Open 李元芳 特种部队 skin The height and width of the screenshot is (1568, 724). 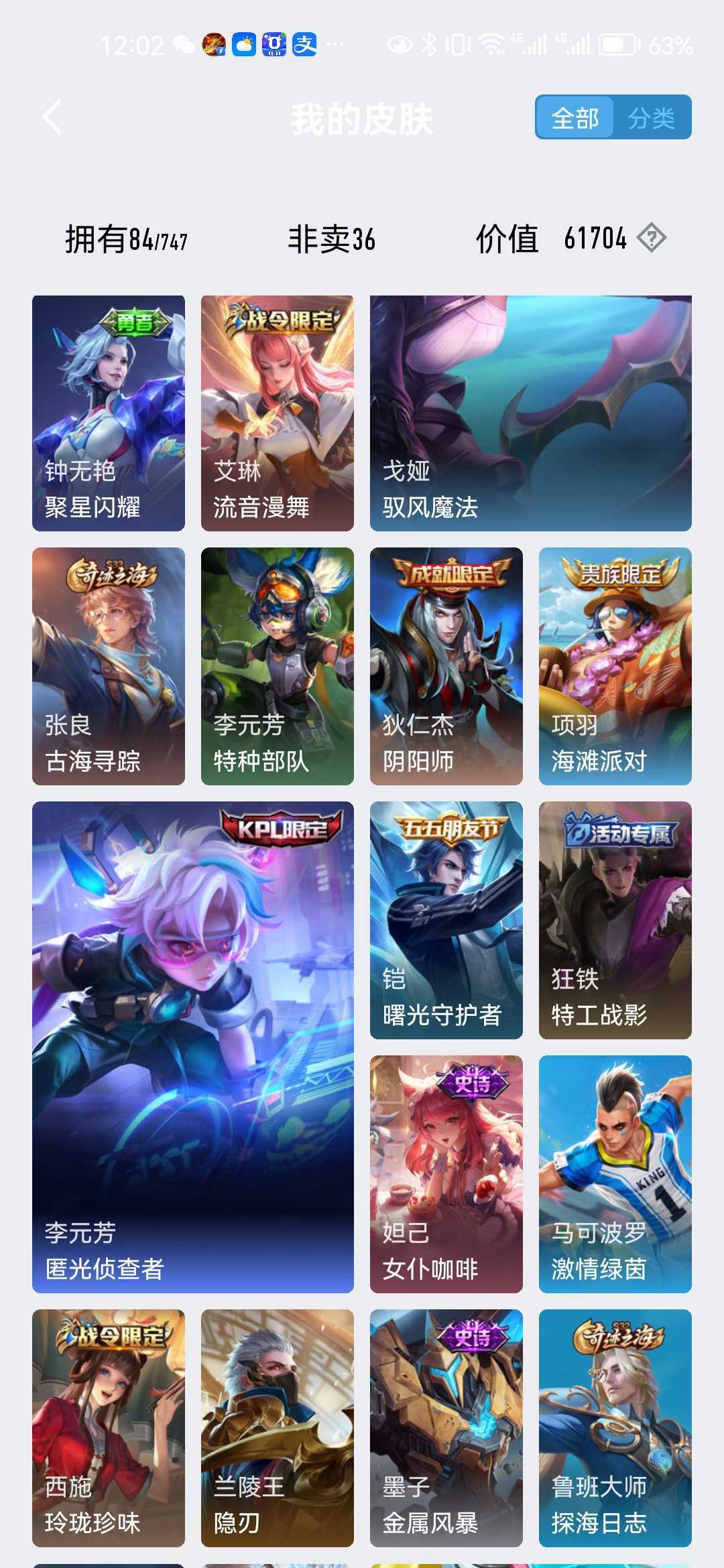[278, 665]
